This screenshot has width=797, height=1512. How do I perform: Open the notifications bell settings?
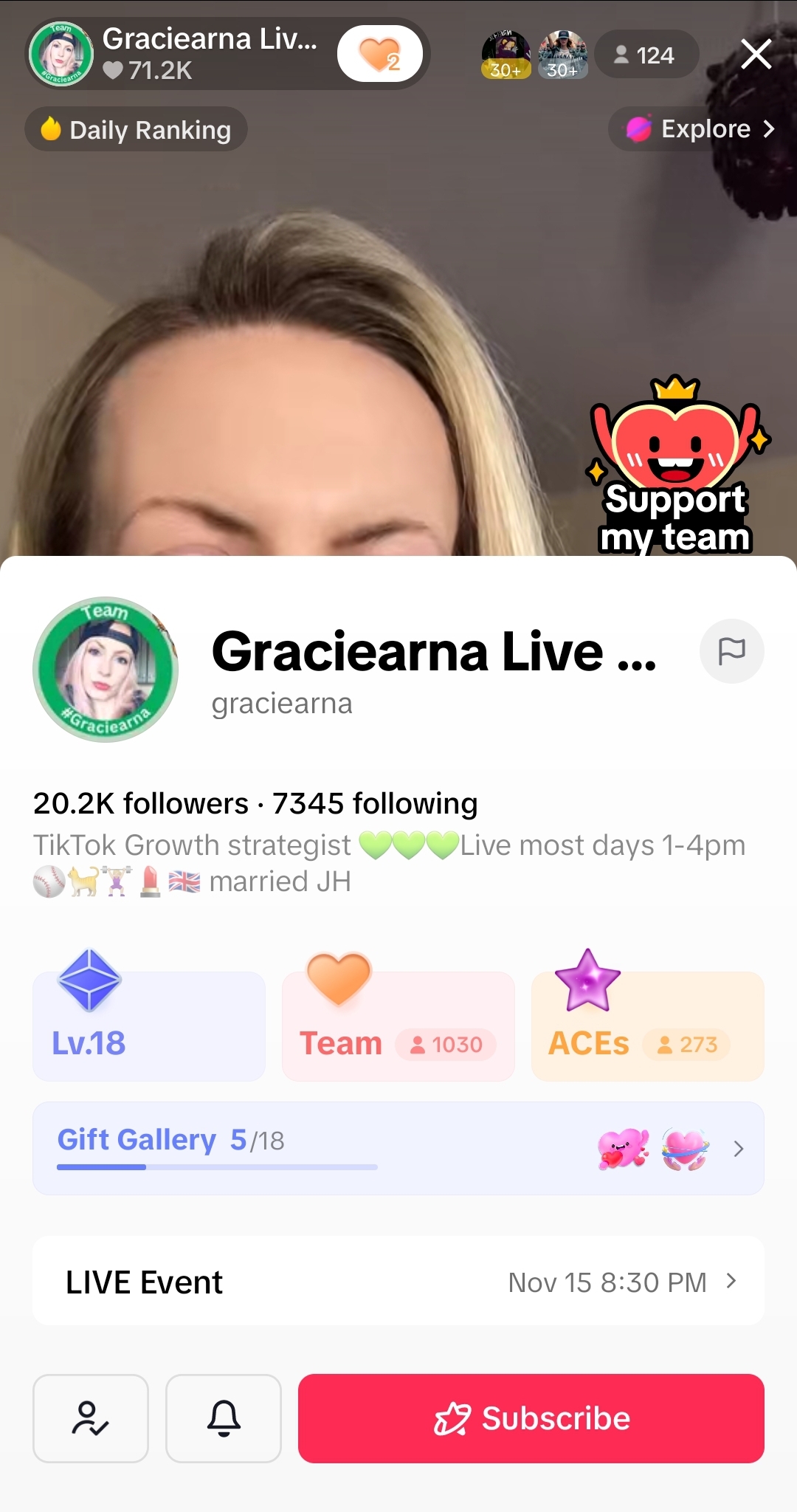coord(224,1418)
